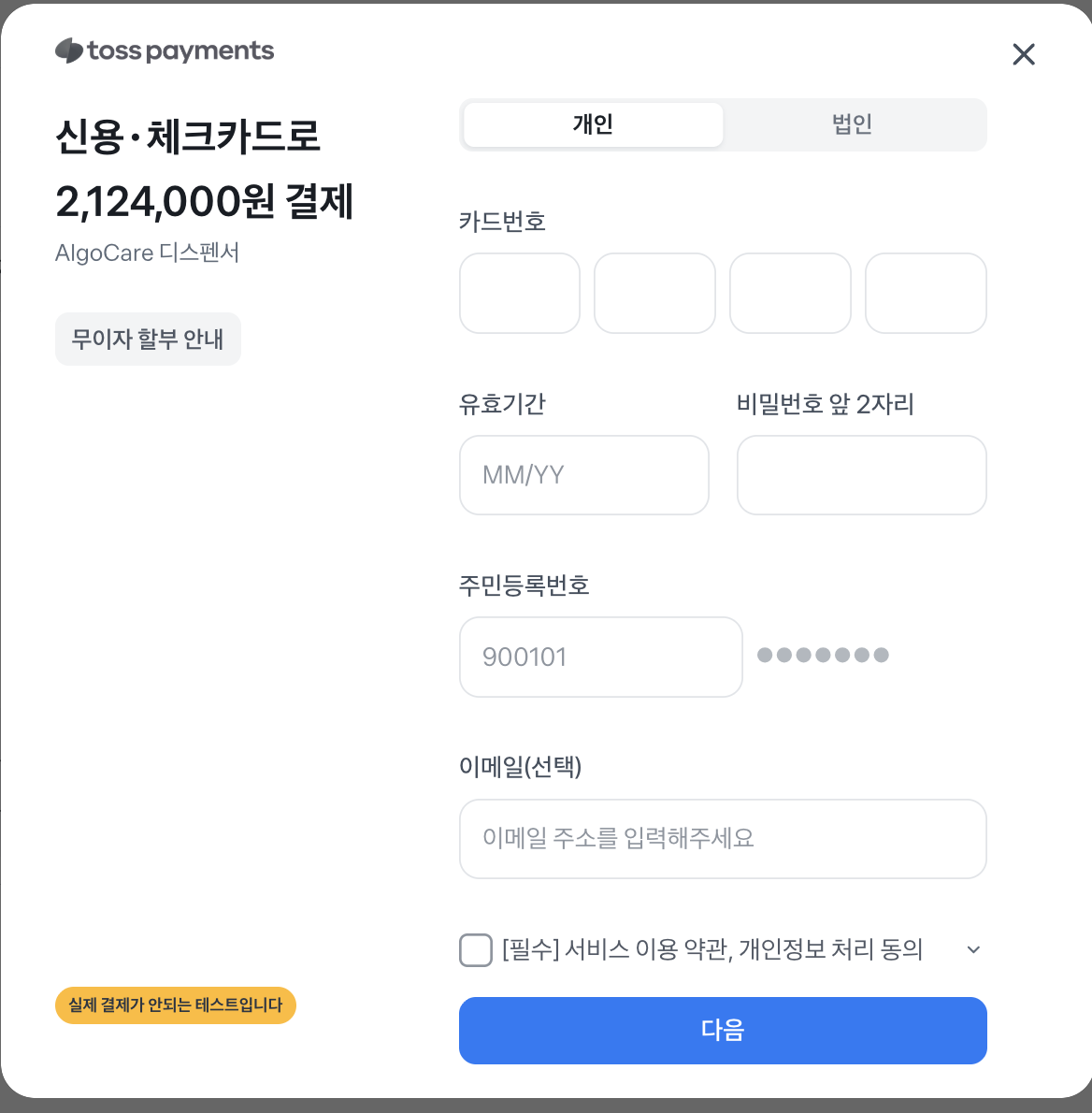Screen dimensions: 1092x1113
Task: Select the 개인 tab
Action: (593, 124)
